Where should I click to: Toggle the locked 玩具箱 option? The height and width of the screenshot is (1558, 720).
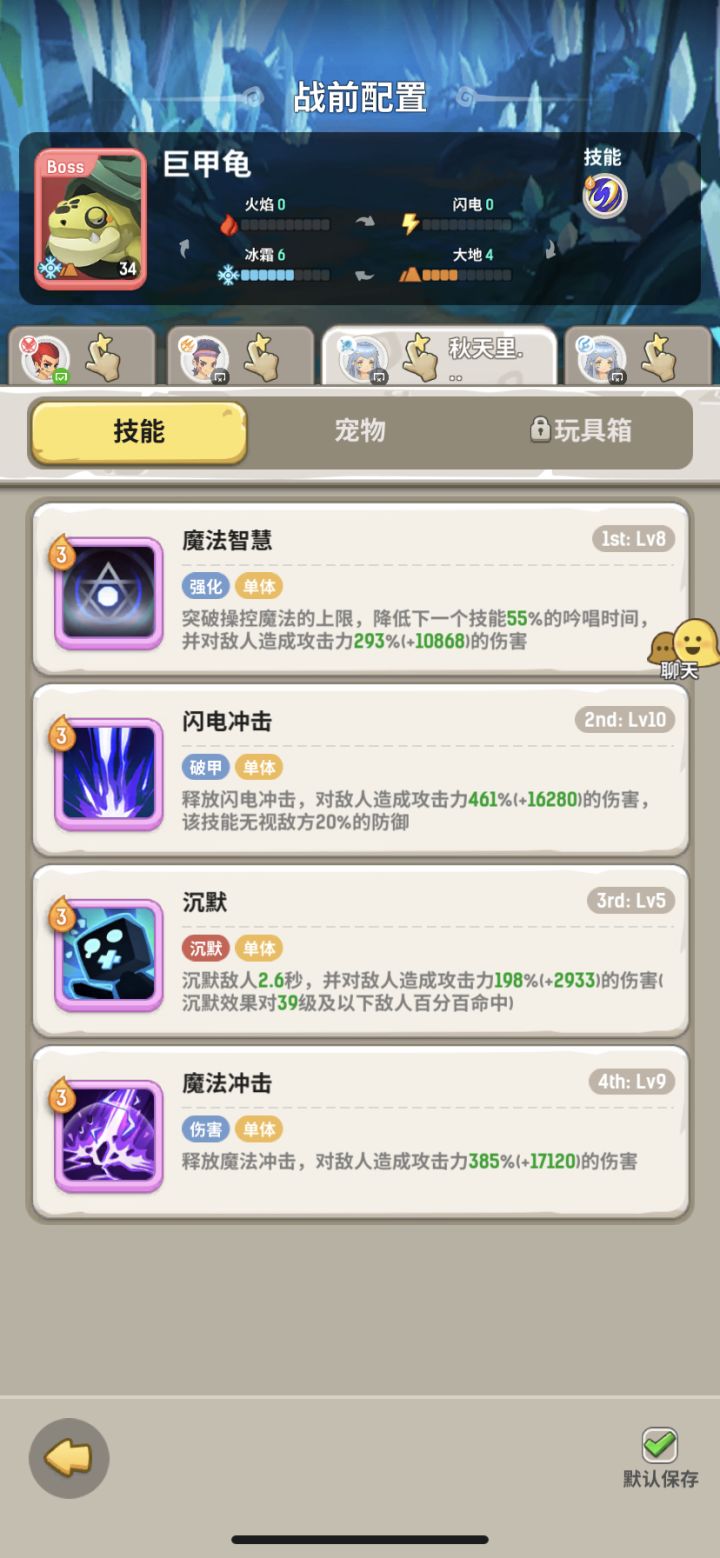581,432
